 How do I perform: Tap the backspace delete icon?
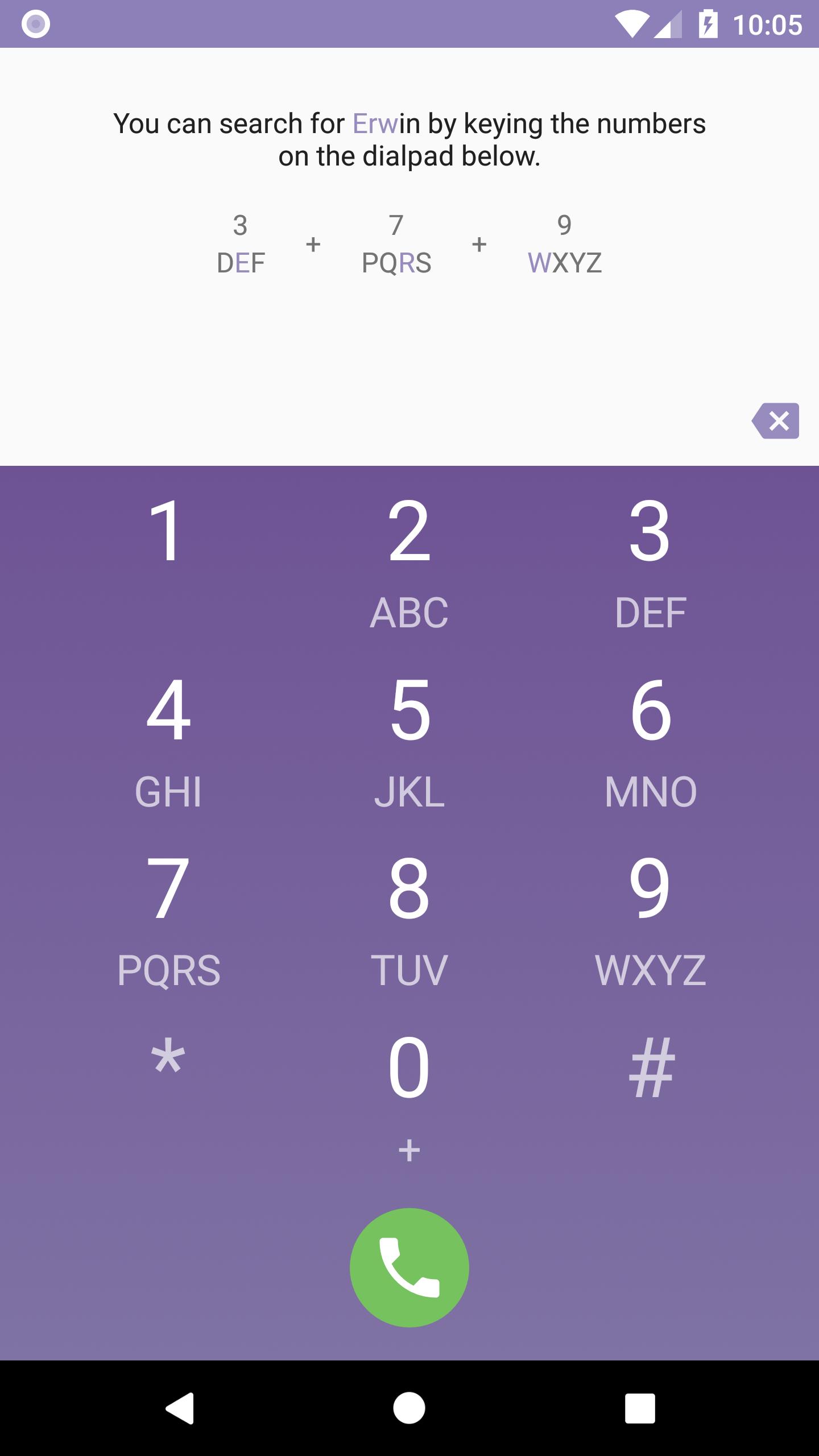click(x=776, y=421)
